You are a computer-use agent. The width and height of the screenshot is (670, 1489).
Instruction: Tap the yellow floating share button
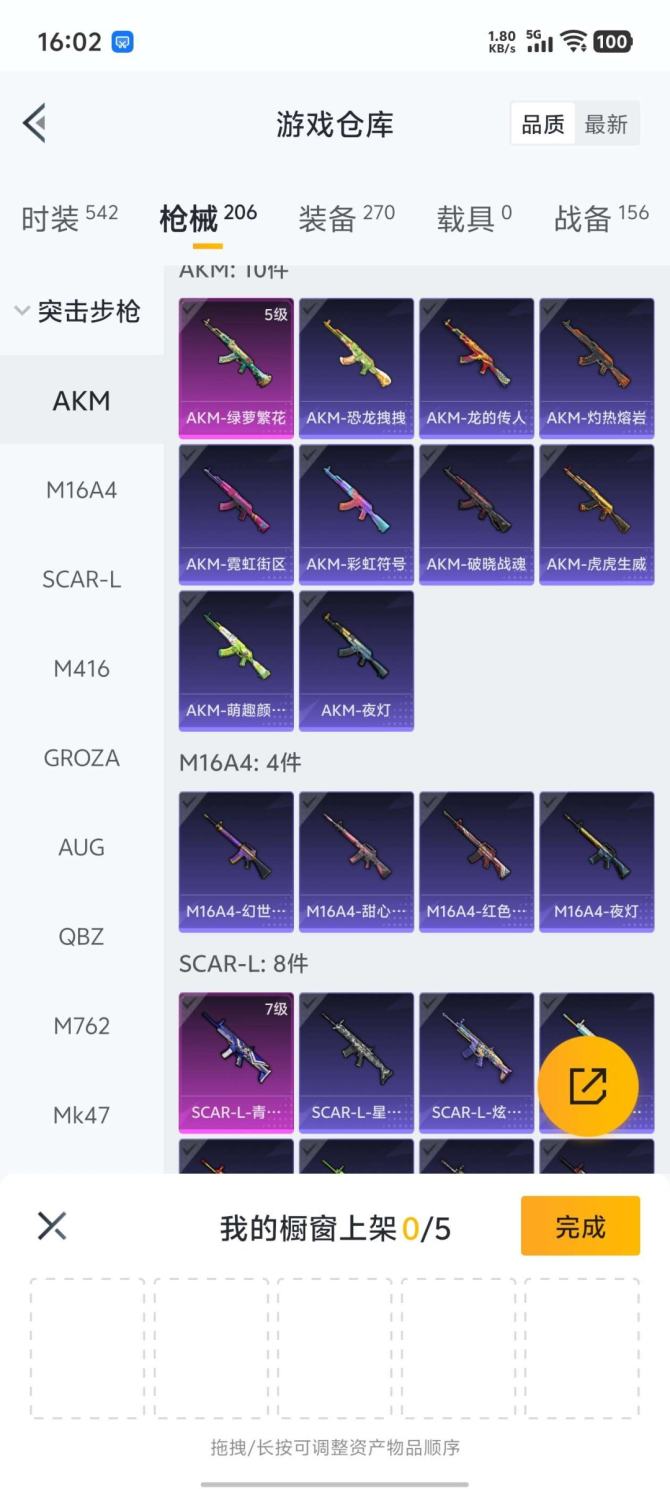click(x=588, y=1086)
